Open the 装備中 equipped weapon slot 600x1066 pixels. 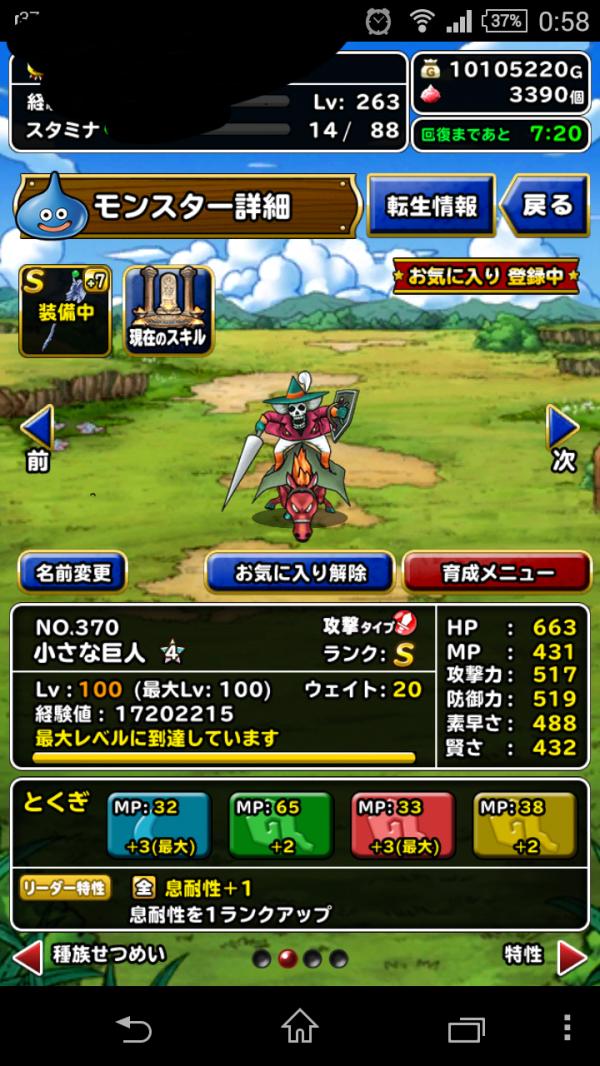65,310
